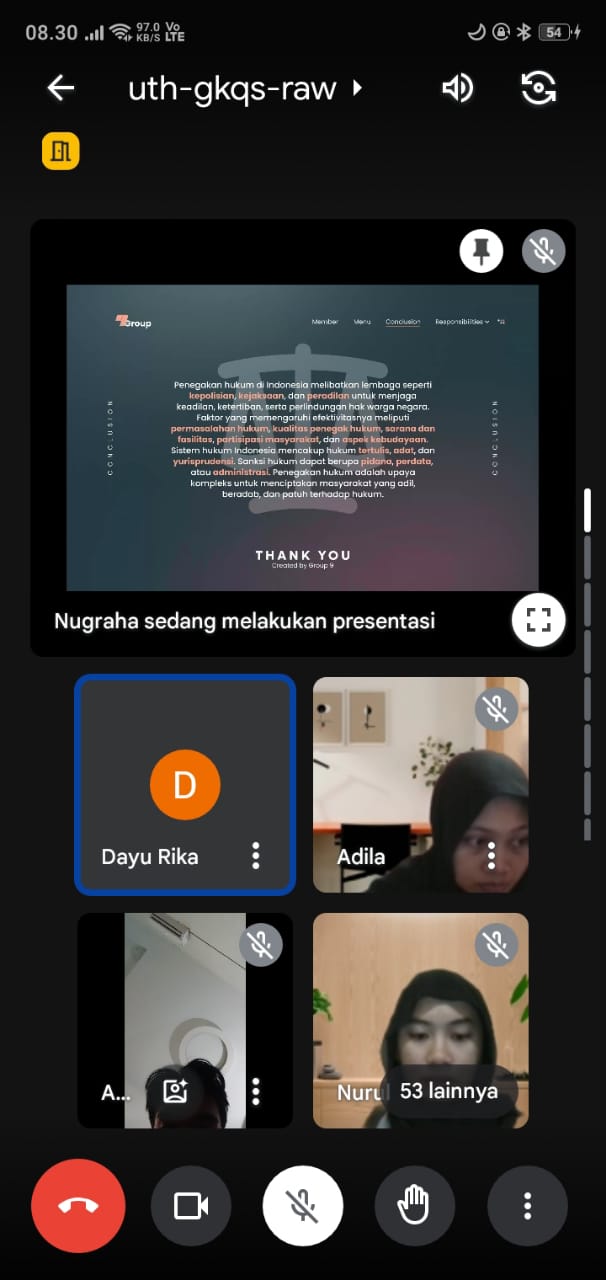Go back using the top-left arrow
Viewport: 606px width, 1280px height.
tap(61, 88)
